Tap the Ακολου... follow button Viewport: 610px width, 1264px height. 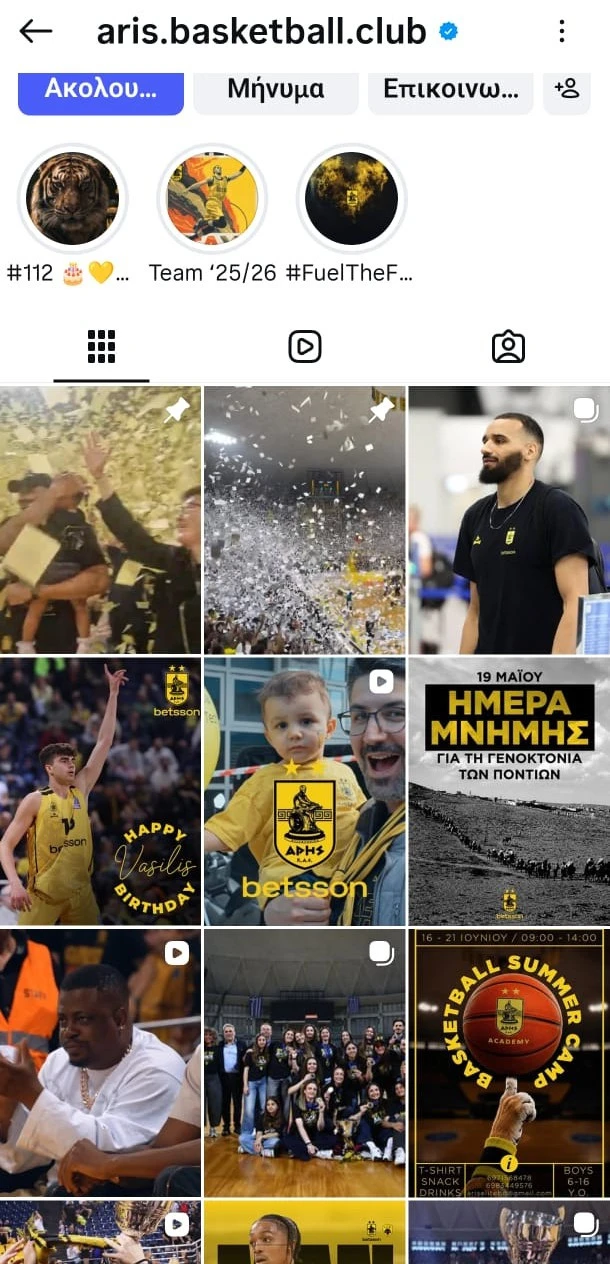(100, 90)
